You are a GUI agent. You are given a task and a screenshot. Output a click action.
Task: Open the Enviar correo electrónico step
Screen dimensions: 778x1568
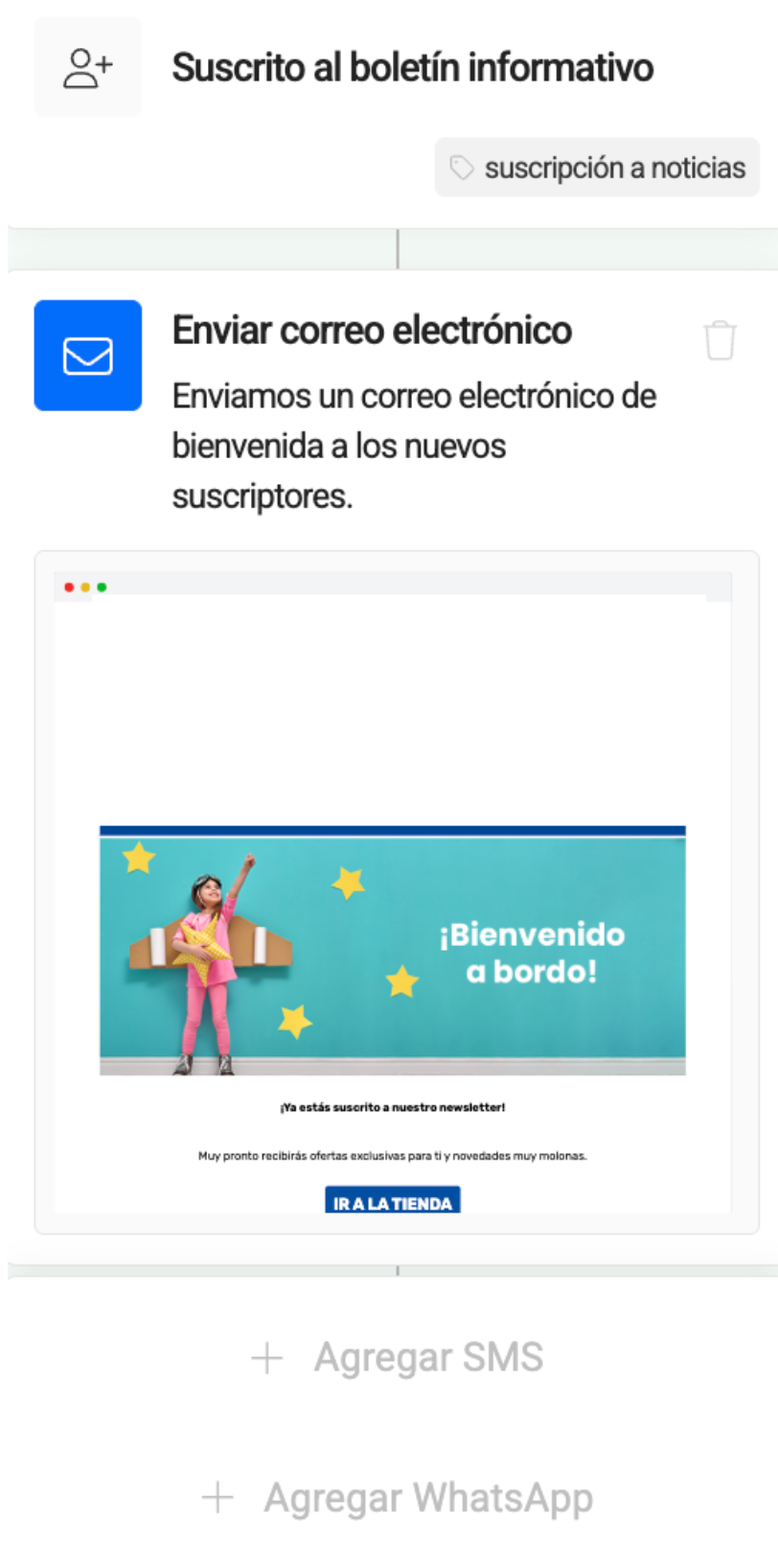(372, 331)
